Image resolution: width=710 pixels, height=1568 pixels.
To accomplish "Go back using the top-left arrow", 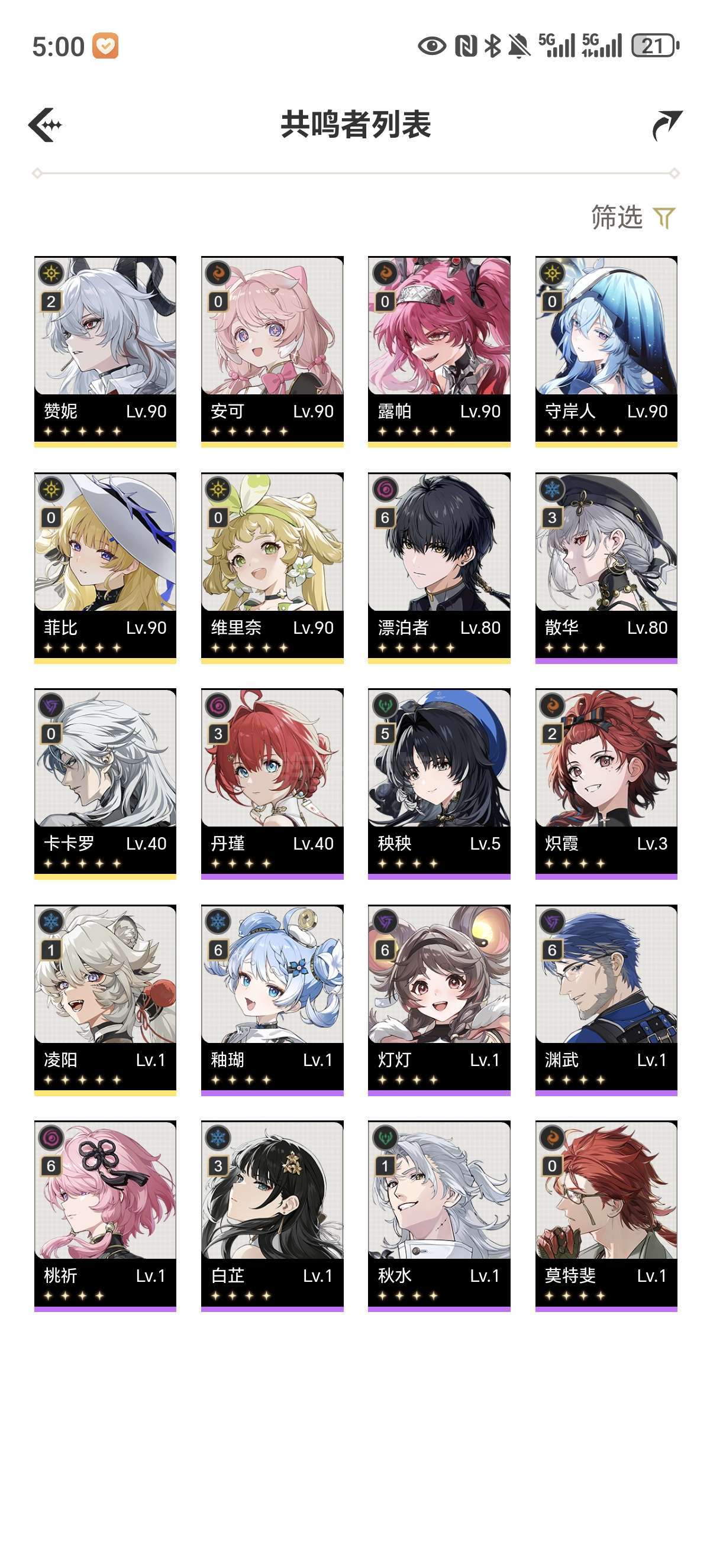I will [45, 125].
